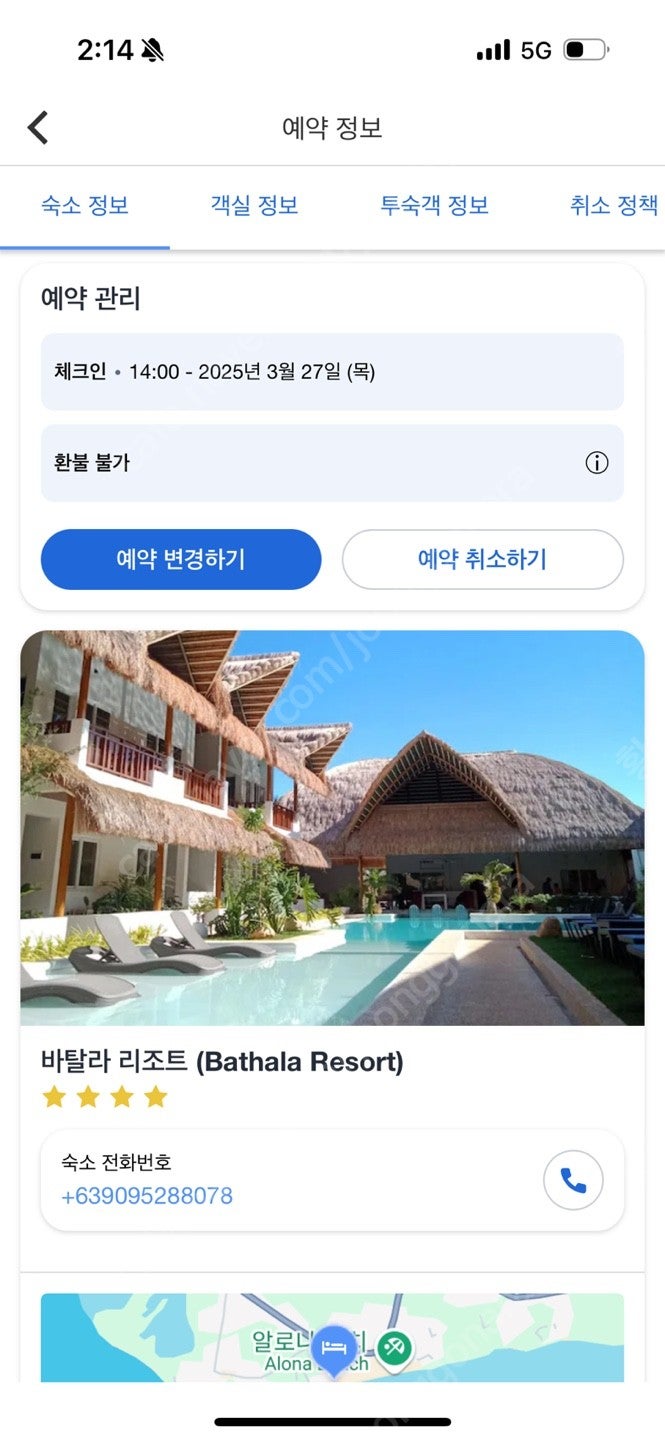Viewport: 665px width, 1440px height.
Task: Go back using the top arrow
Action: pyautogui.click(x=38, y=128)
